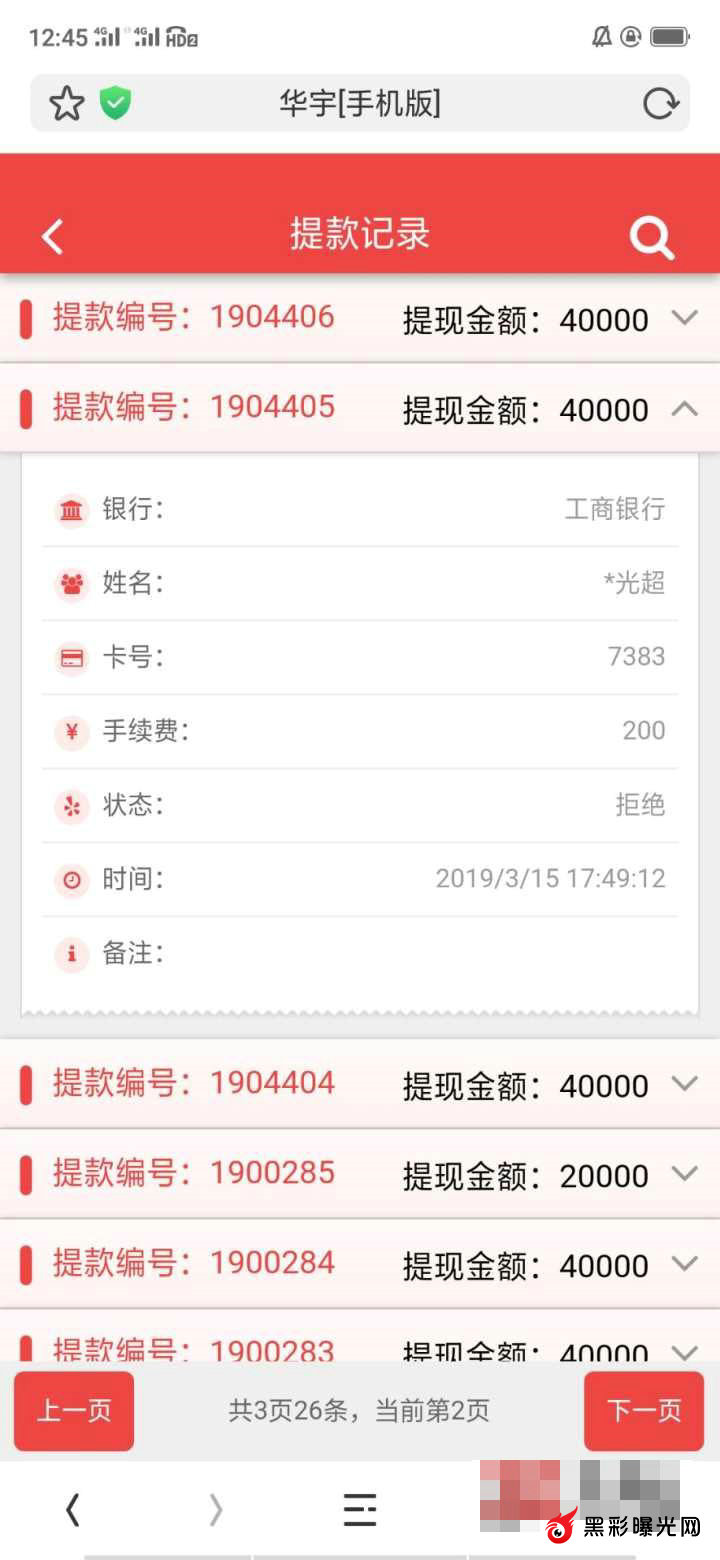The image size is (720, 1560).
Task: Open search in the 提款记录 header
Action: 651,238
